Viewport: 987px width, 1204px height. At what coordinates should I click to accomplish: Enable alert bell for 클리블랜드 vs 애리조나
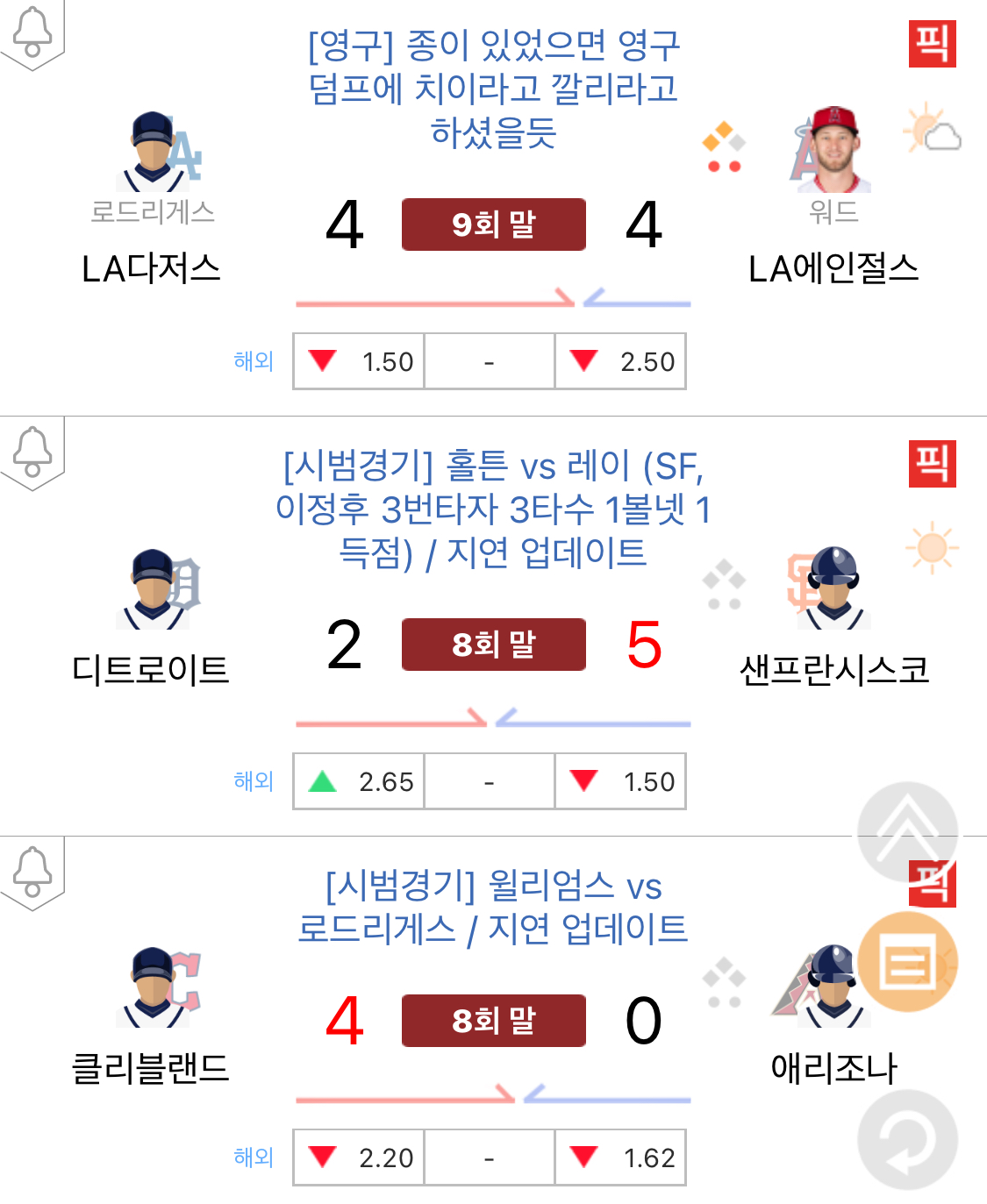32,873
